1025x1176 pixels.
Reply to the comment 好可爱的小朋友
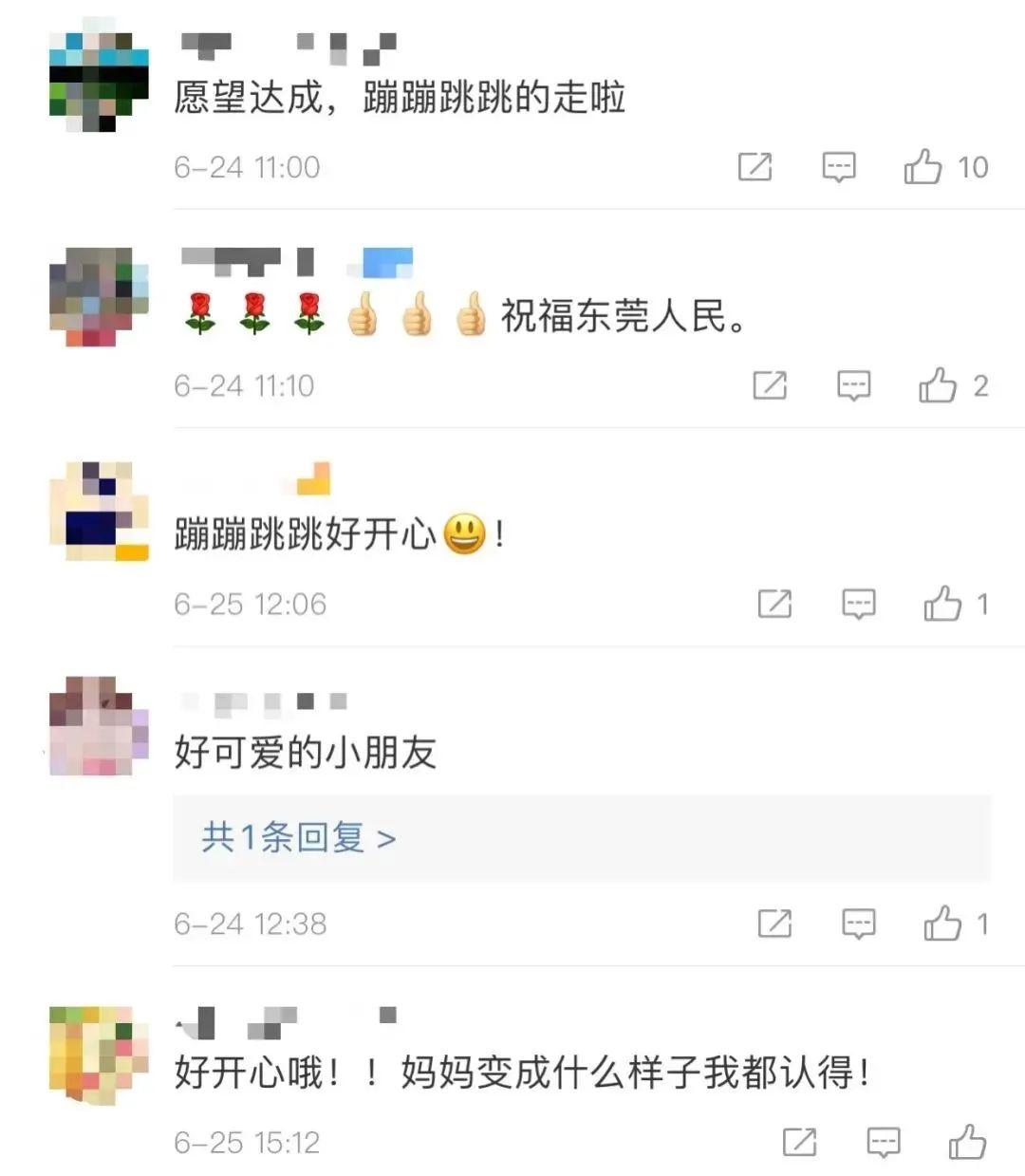(859, 924)
